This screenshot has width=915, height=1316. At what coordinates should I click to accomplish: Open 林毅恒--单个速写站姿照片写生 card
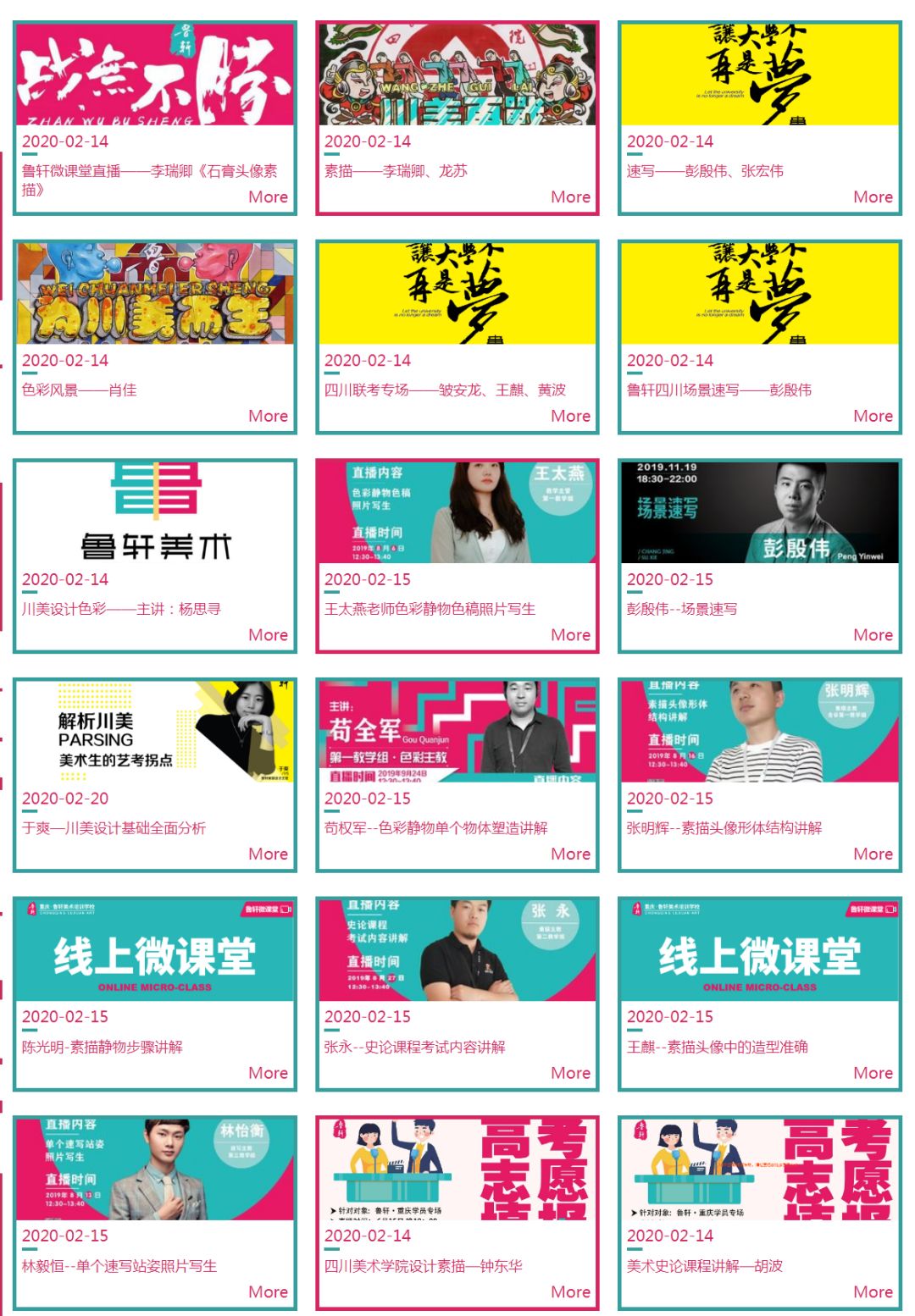[119, 1265]
